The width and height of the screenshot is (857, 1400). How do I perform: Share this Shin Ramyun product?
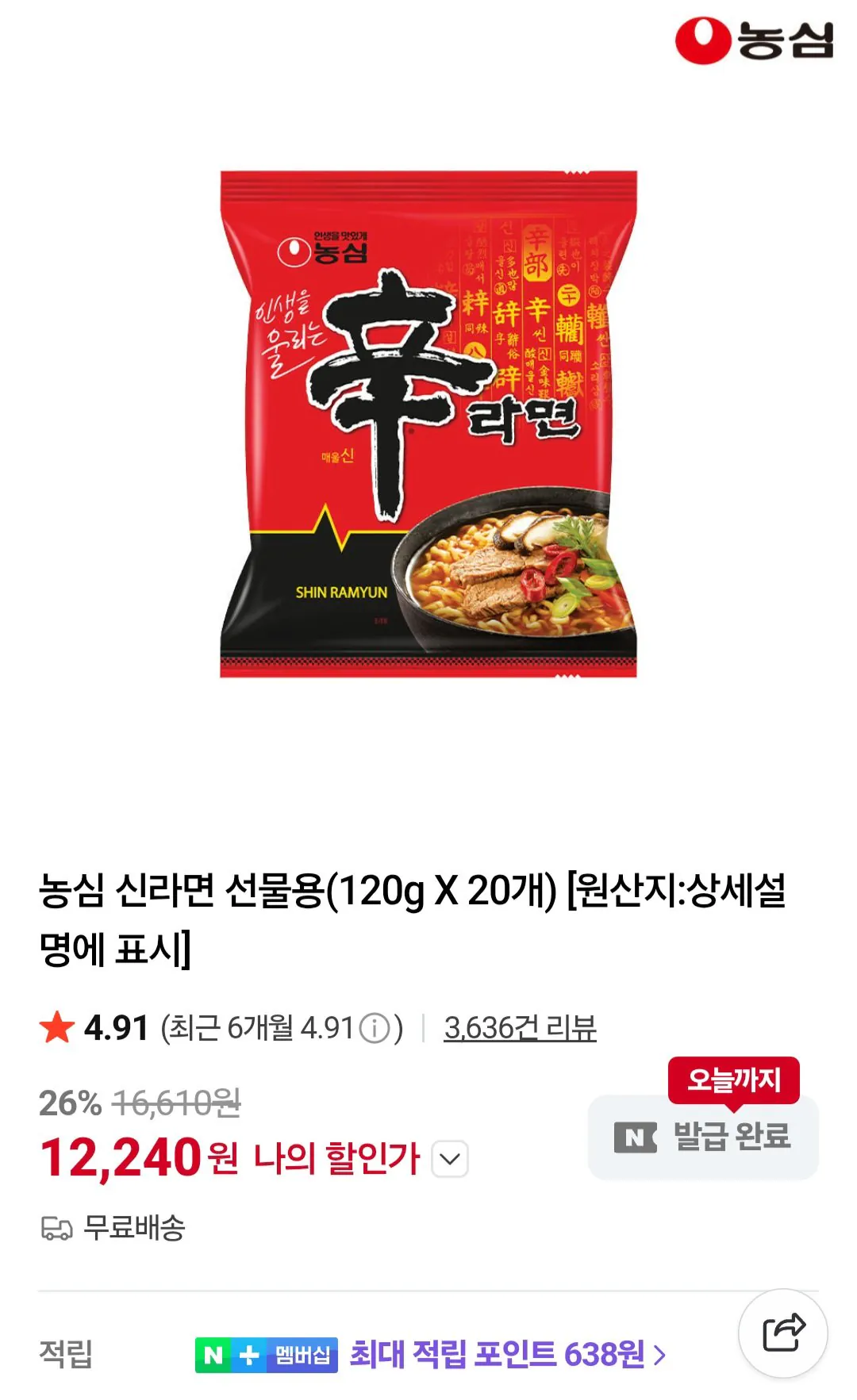click(x=782, y=1333)
